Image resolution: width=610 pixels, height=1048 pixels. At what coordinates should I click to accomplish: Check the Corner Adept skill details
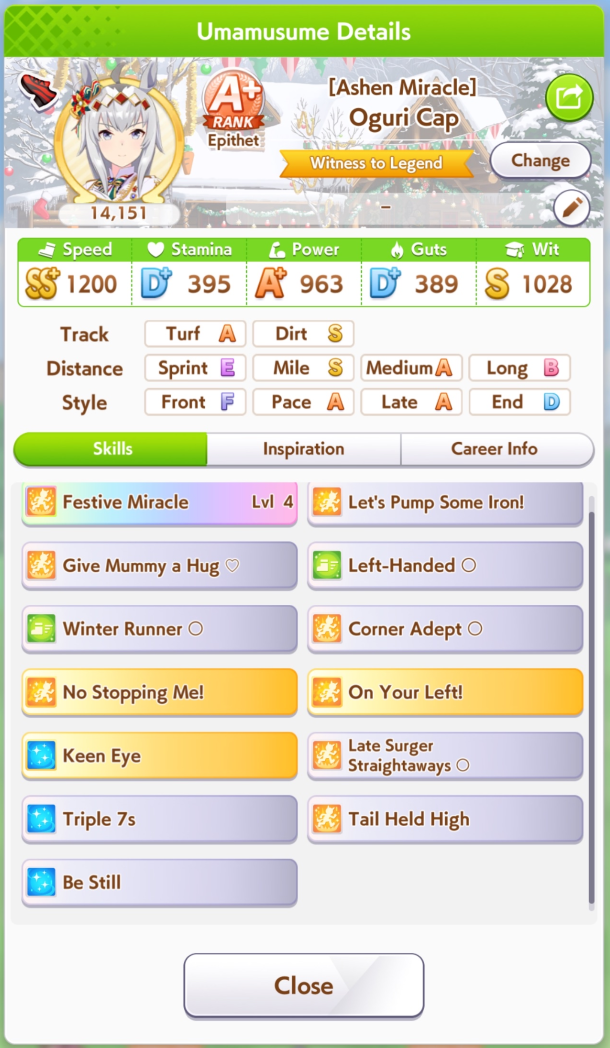[445, 629]
